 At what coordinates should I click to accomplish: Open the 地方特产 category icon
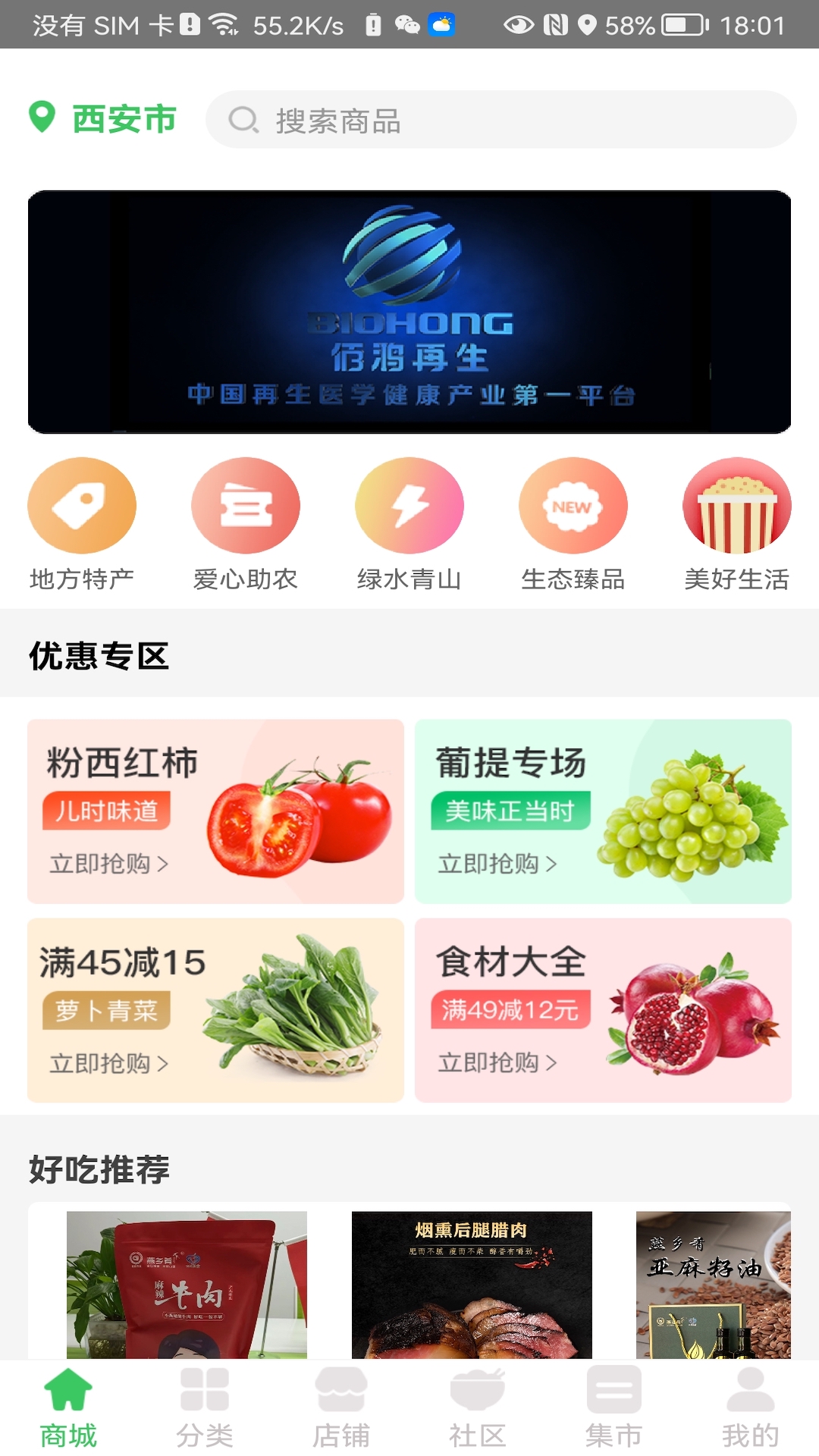81,505
